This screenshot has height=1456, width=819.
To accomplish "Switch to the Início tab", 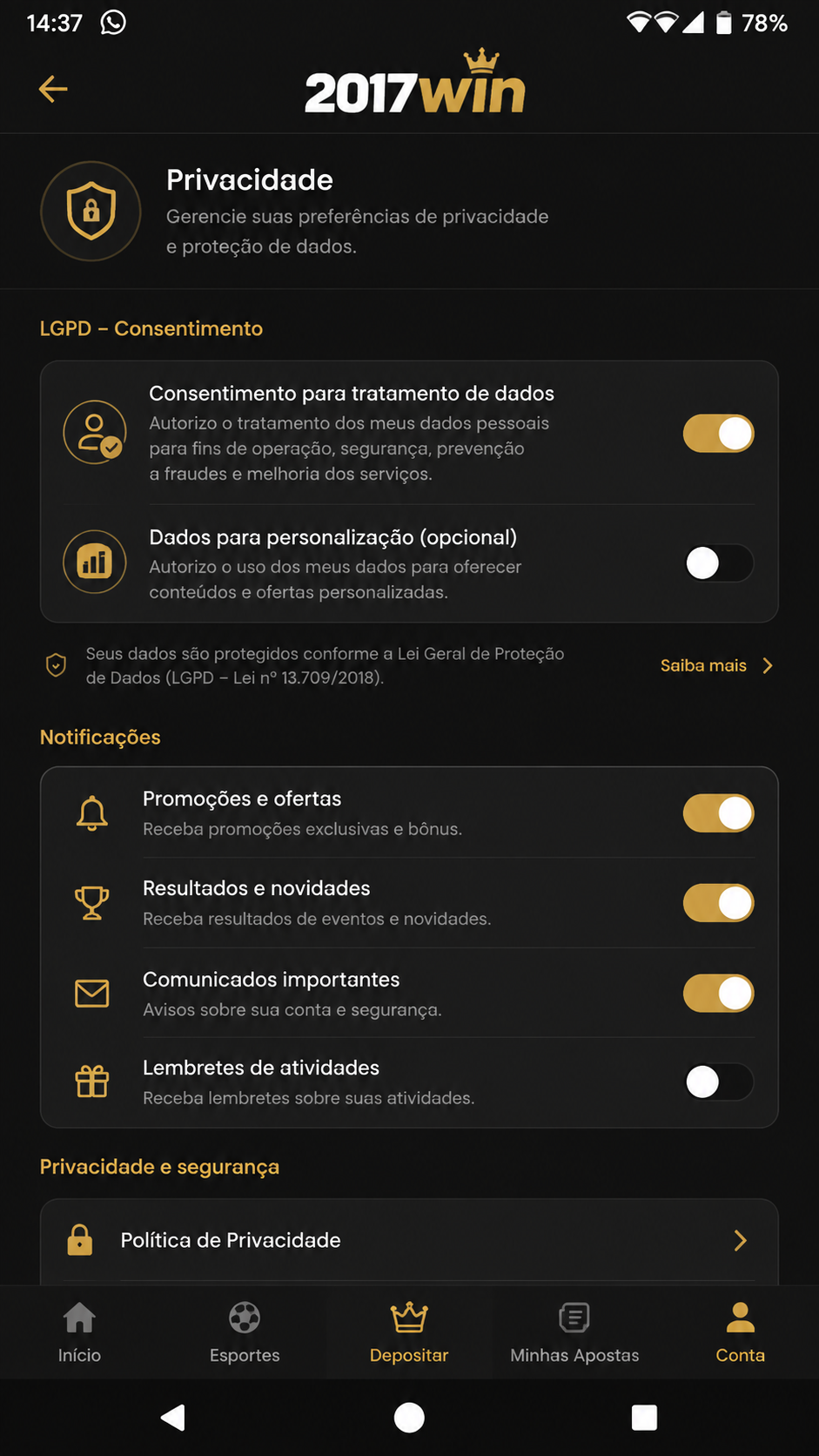I will point(79,1332).
